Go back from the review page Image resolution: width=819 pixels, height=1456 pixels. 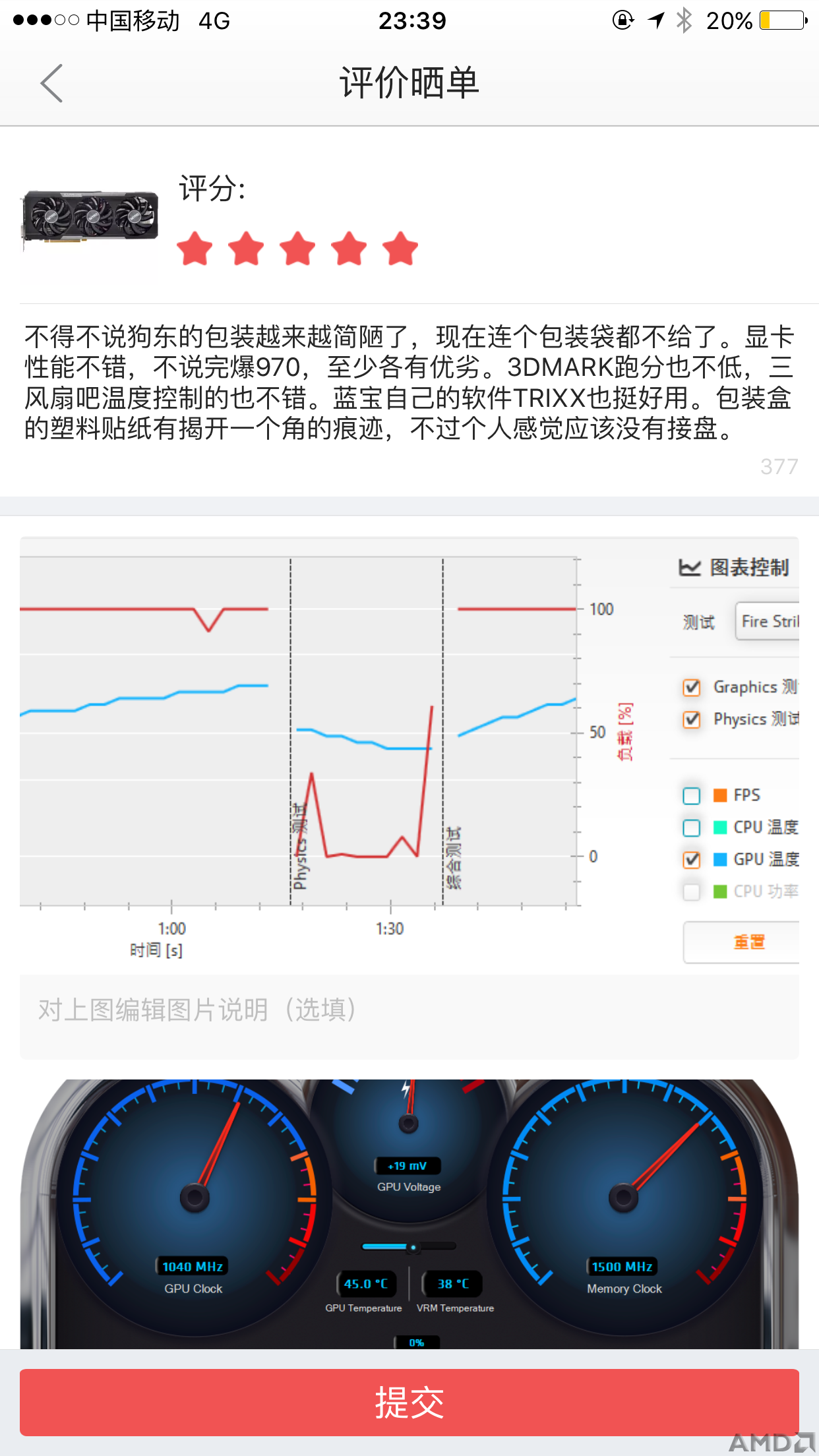tap(51, 83)
